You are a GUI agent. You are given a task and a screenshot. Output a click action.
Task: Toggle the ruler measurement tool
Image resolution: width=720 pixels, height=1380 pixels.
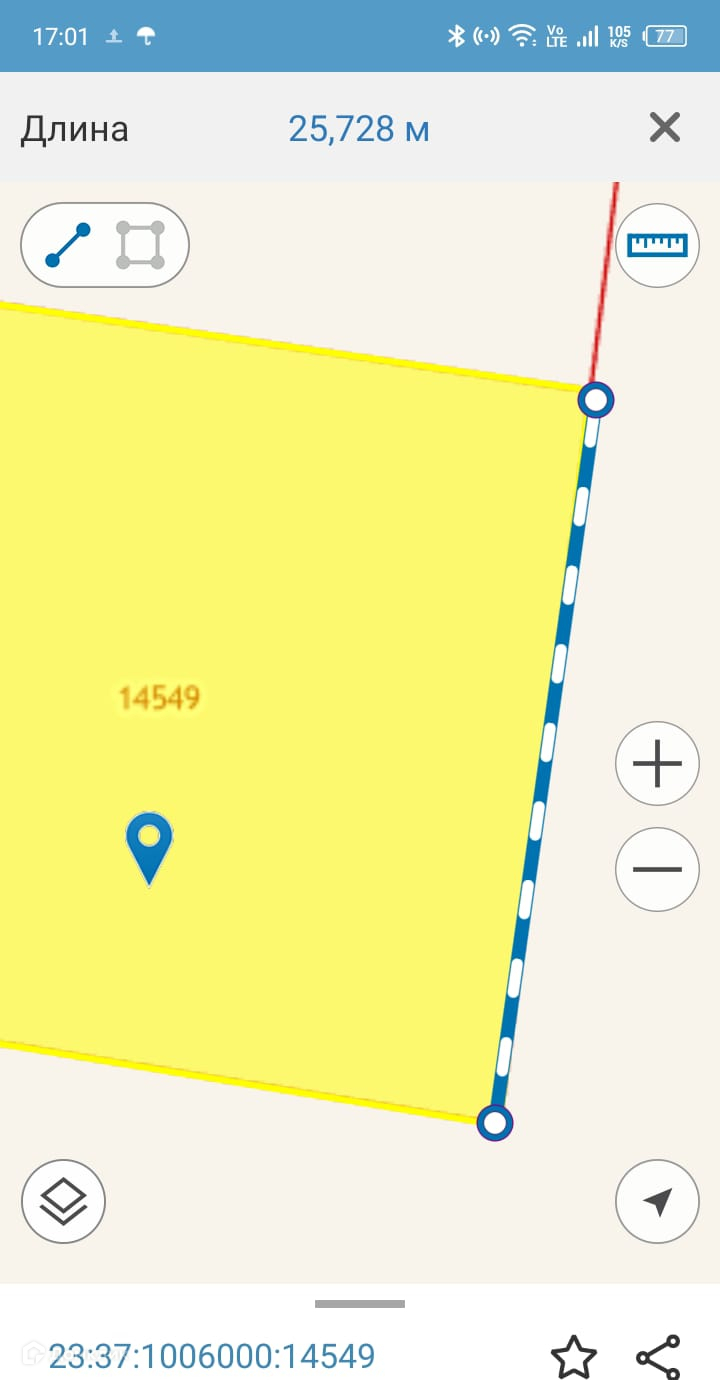click(x=657, y=245)
